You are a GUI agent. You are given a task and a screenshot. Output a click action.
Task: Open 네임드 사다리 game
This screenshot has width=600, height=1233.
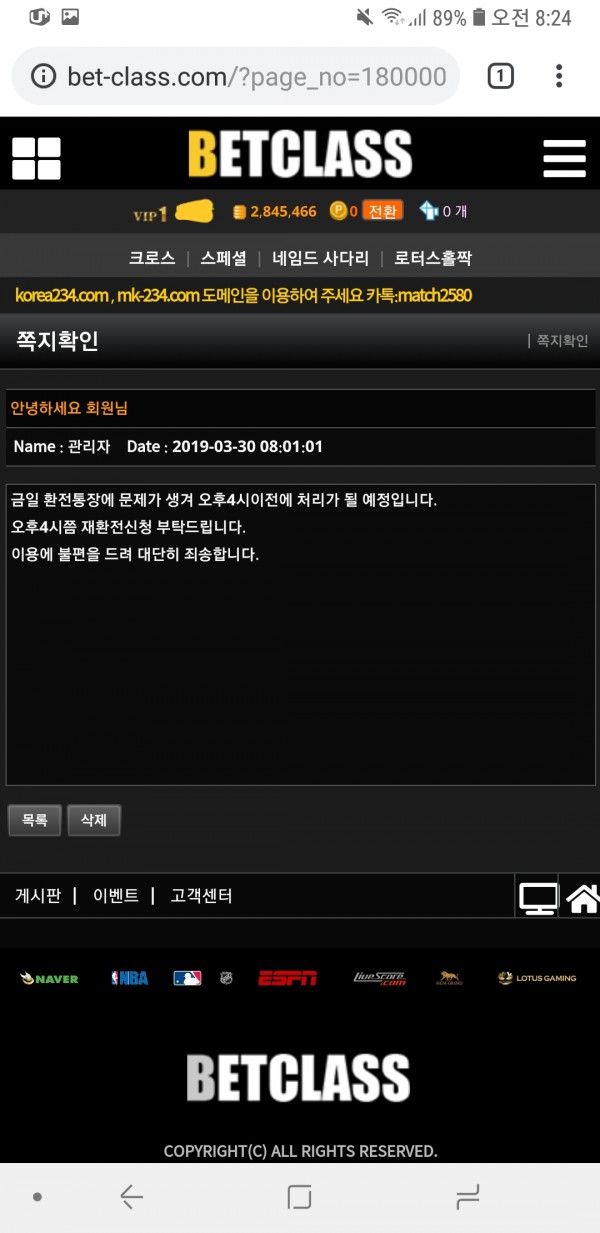(x=320, y=258)
